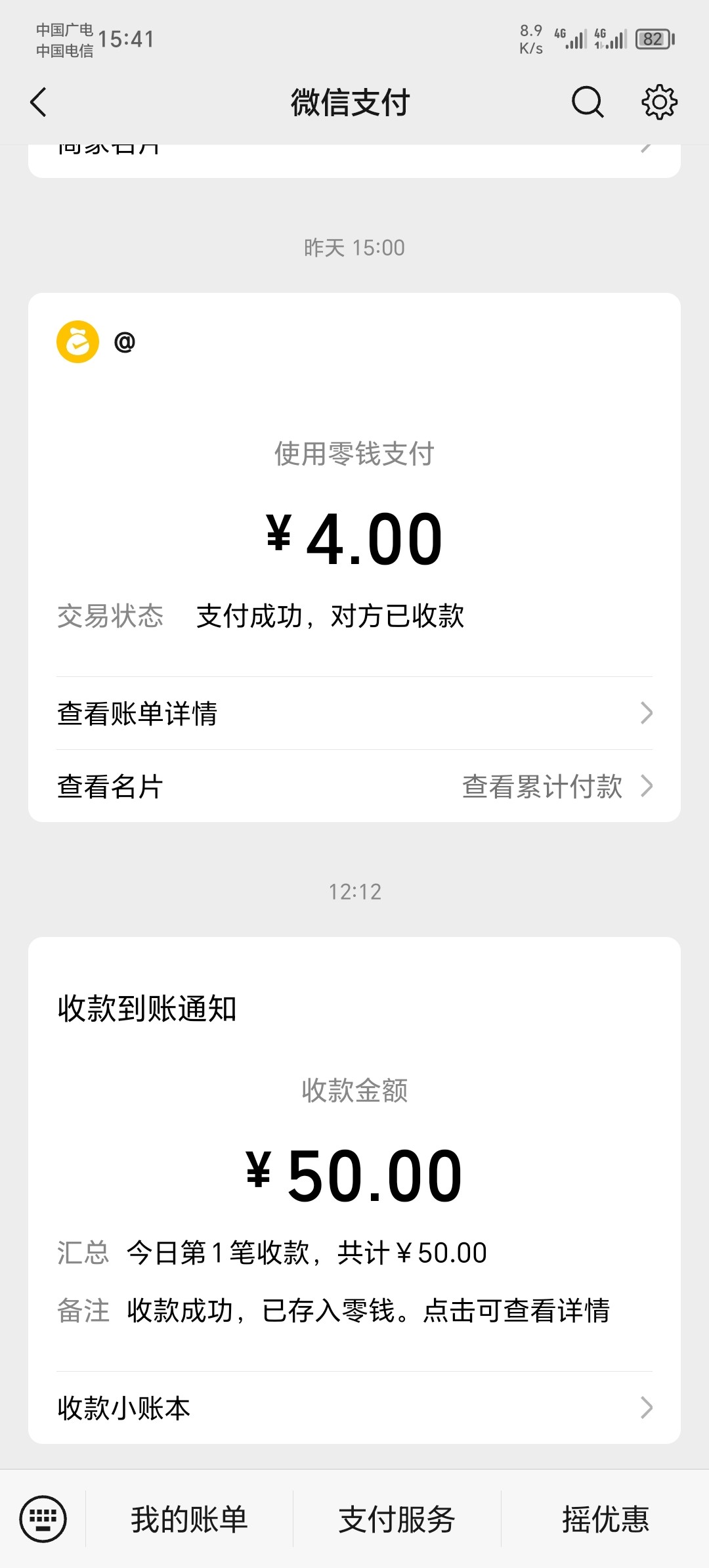This screenshot has height=1568, width=709.
Task: Go back using the top-left arrow
Action: (x=39, y=102)
